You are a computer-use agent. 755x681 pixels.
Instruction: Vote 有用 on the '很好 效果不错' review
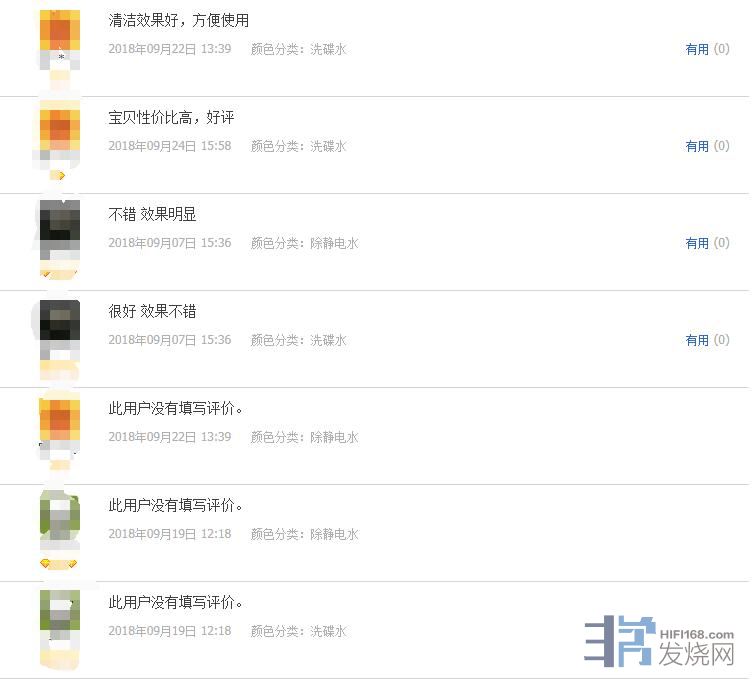tap(697, 340)
